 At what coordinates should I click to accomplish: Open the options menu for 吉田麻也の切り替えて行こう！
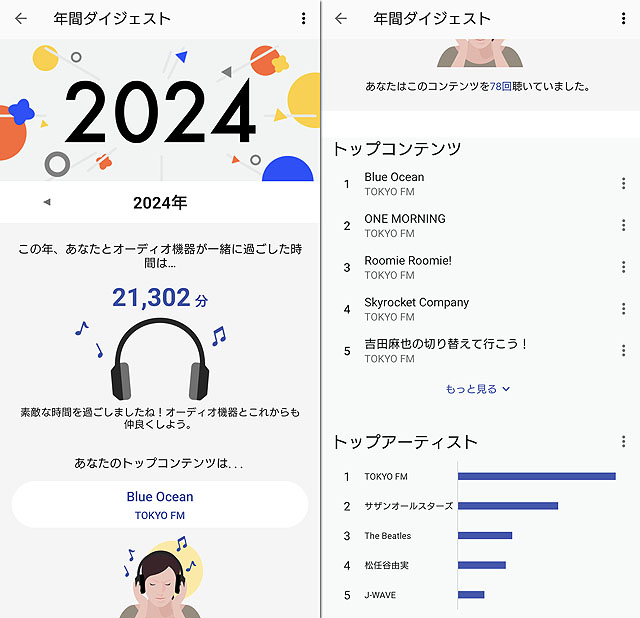coord(623,351)
